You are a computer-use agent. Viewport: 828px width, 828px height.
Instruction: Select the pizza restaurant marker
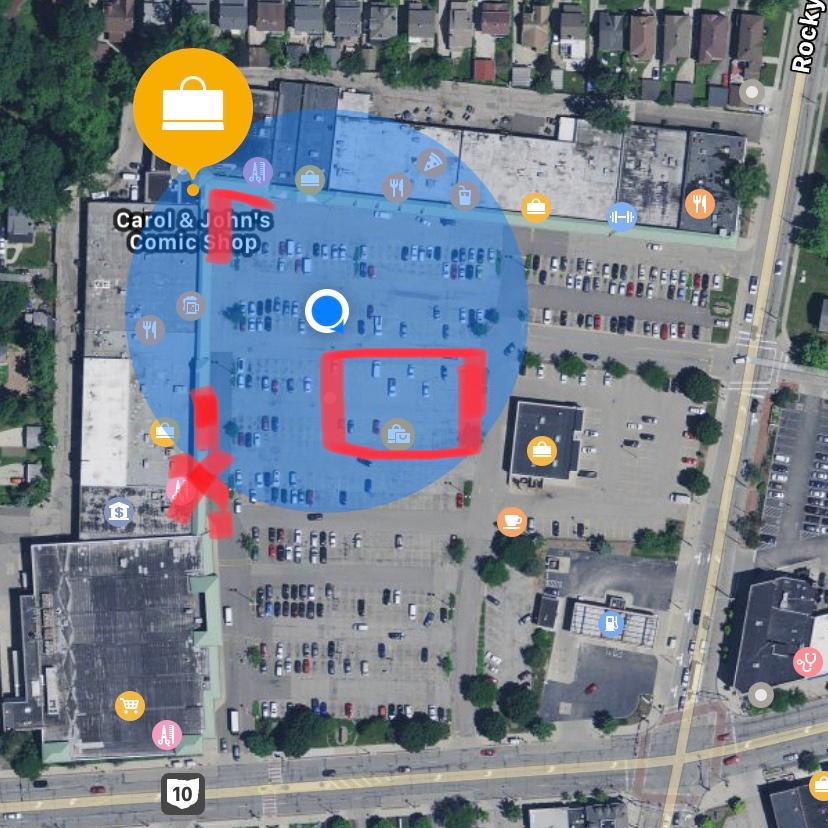click(x=432, y=163)
